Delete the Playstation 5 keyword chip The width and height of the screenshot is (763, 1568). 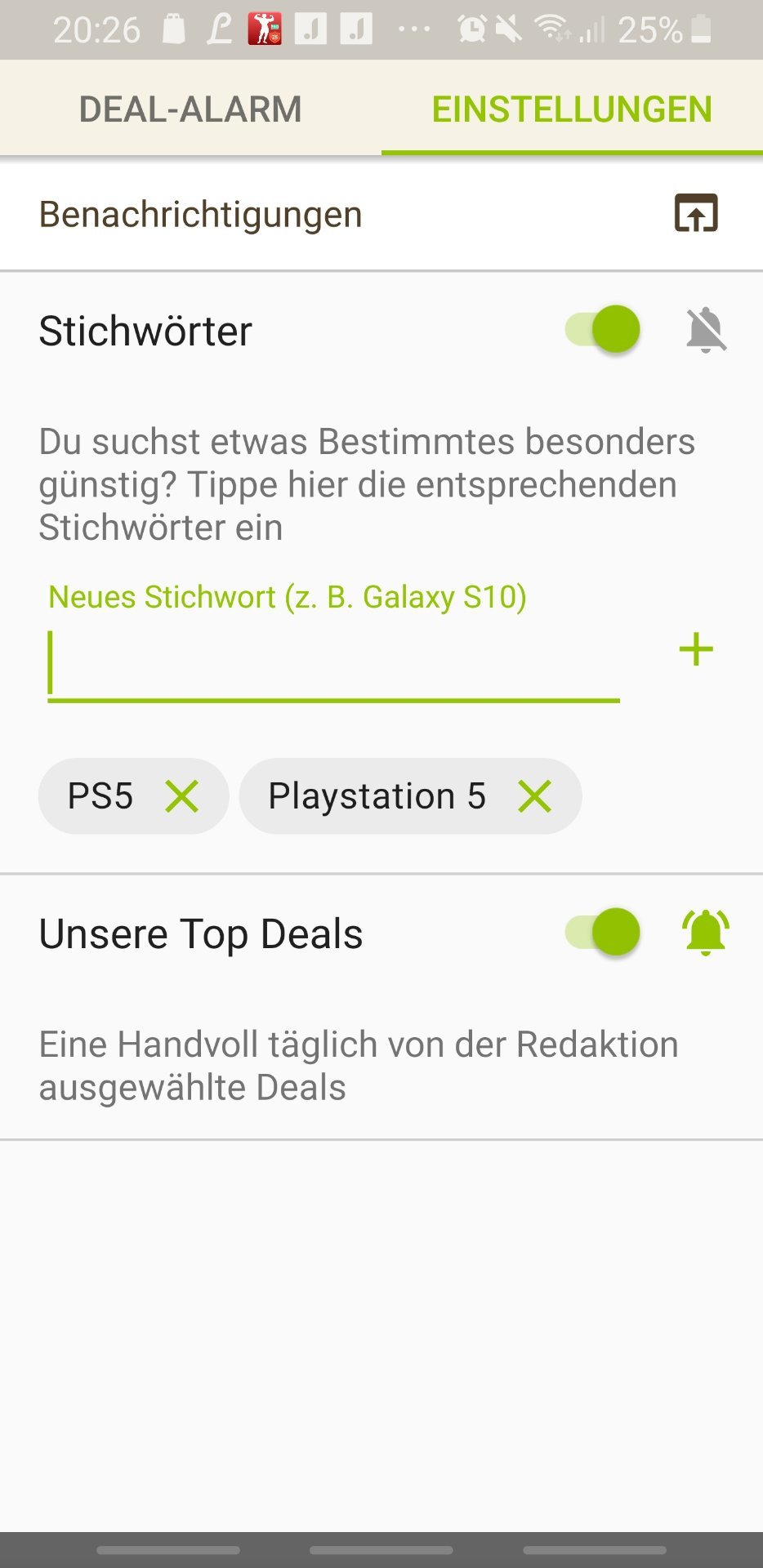tap(535, 796)
